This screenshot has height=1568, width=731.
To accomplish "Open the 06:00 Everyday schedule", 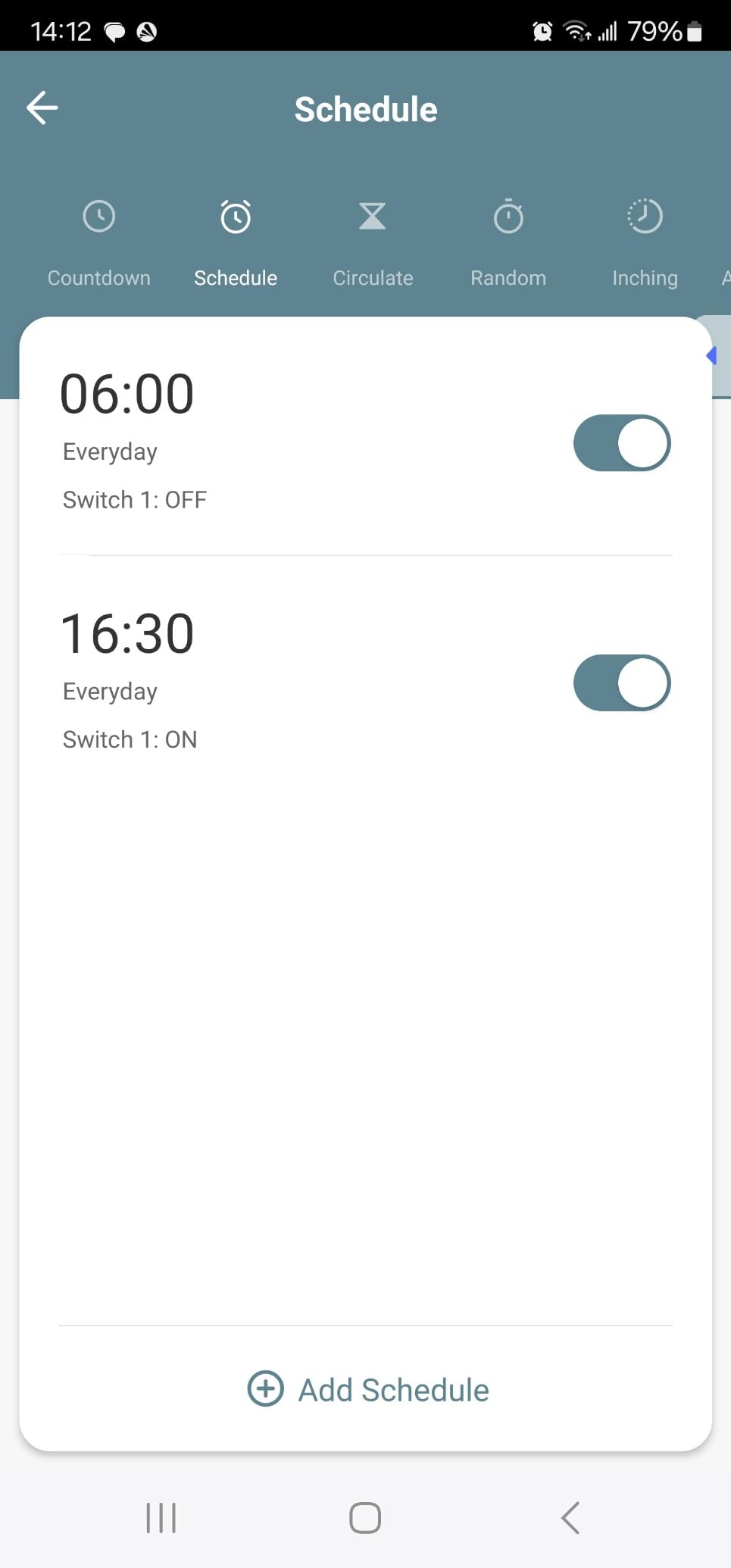I will 227,439.
